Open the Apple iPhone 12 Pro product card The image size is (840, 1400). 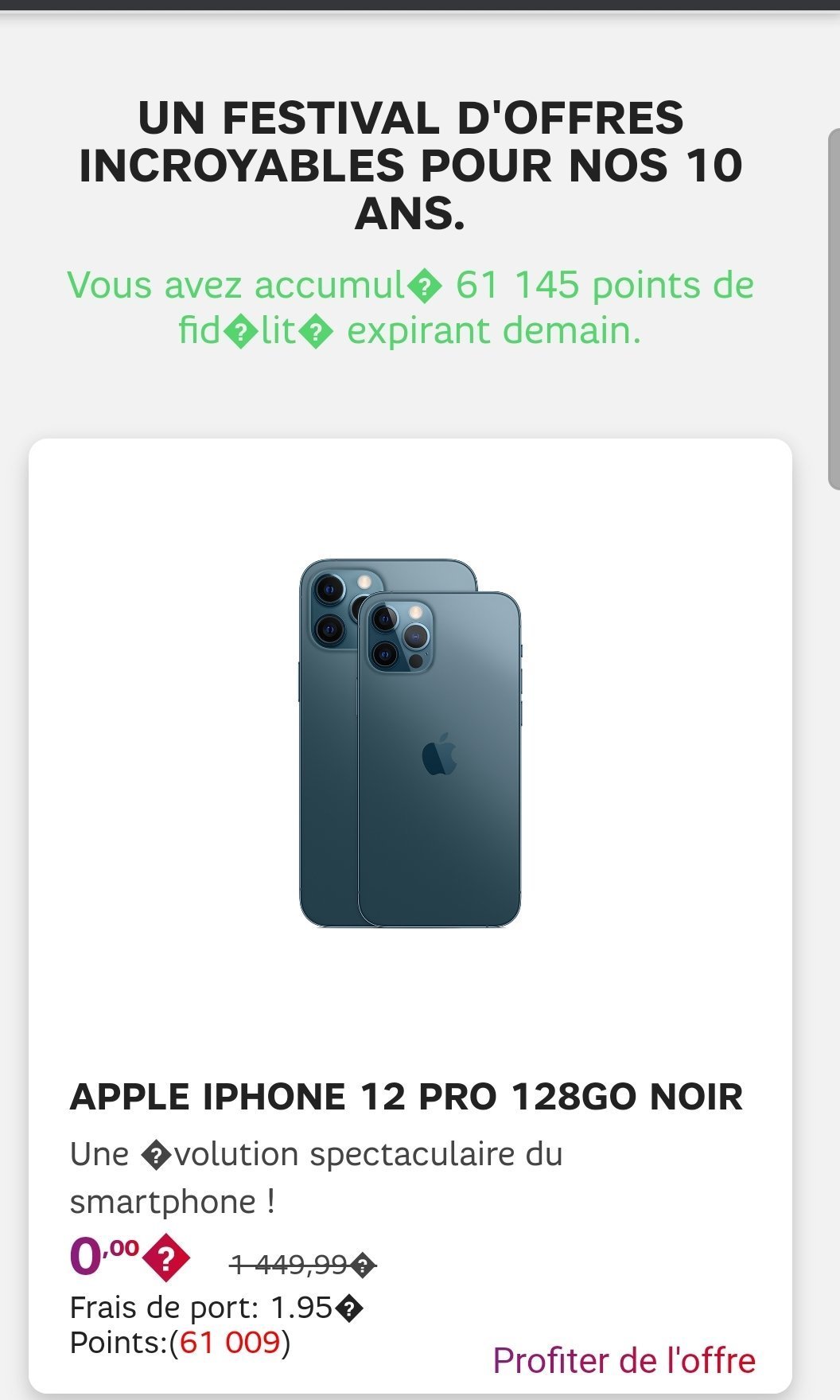tap(410, 743)
